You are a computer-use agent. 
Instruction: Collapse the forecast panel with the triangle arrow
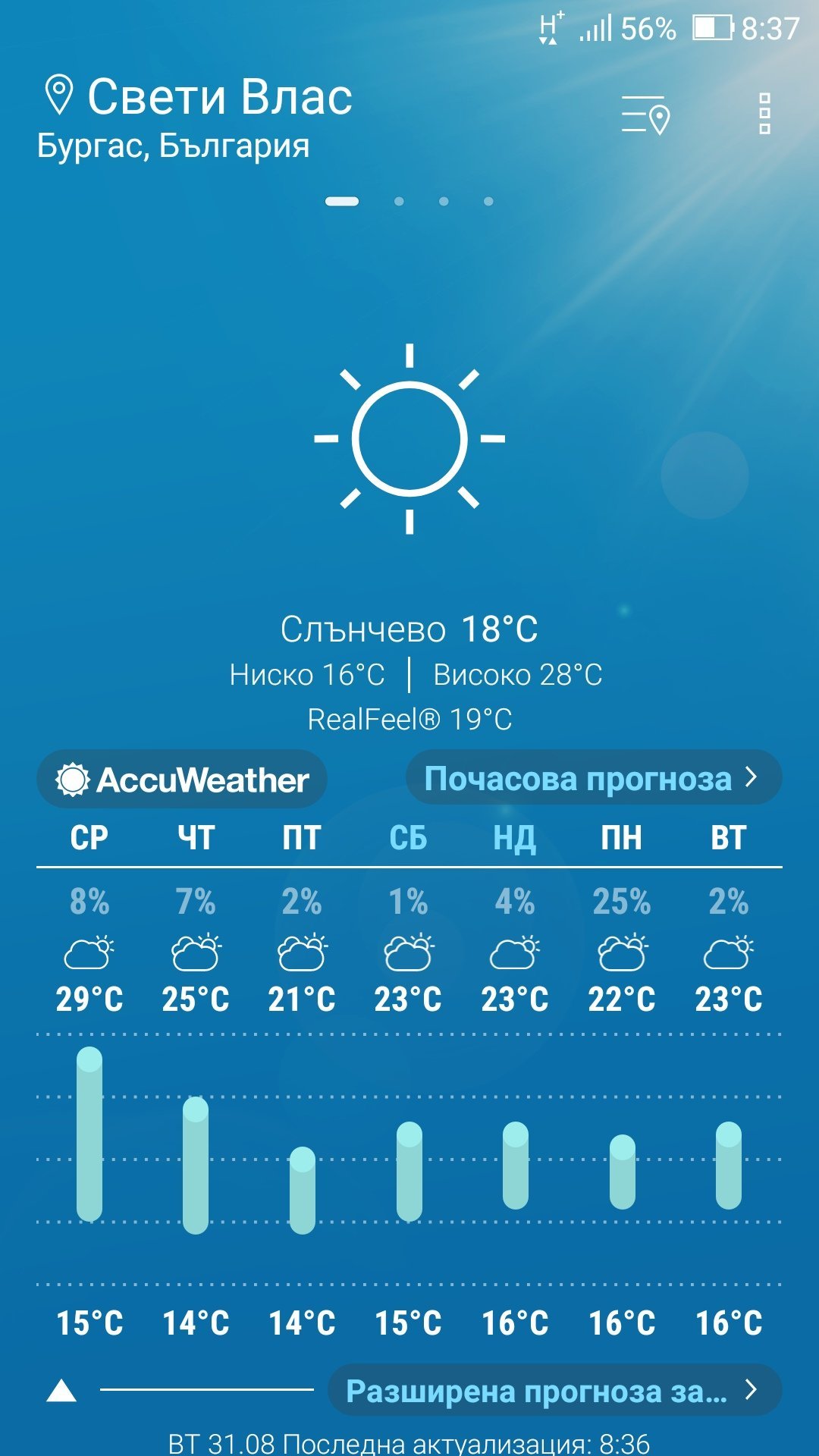[61, 1391]
